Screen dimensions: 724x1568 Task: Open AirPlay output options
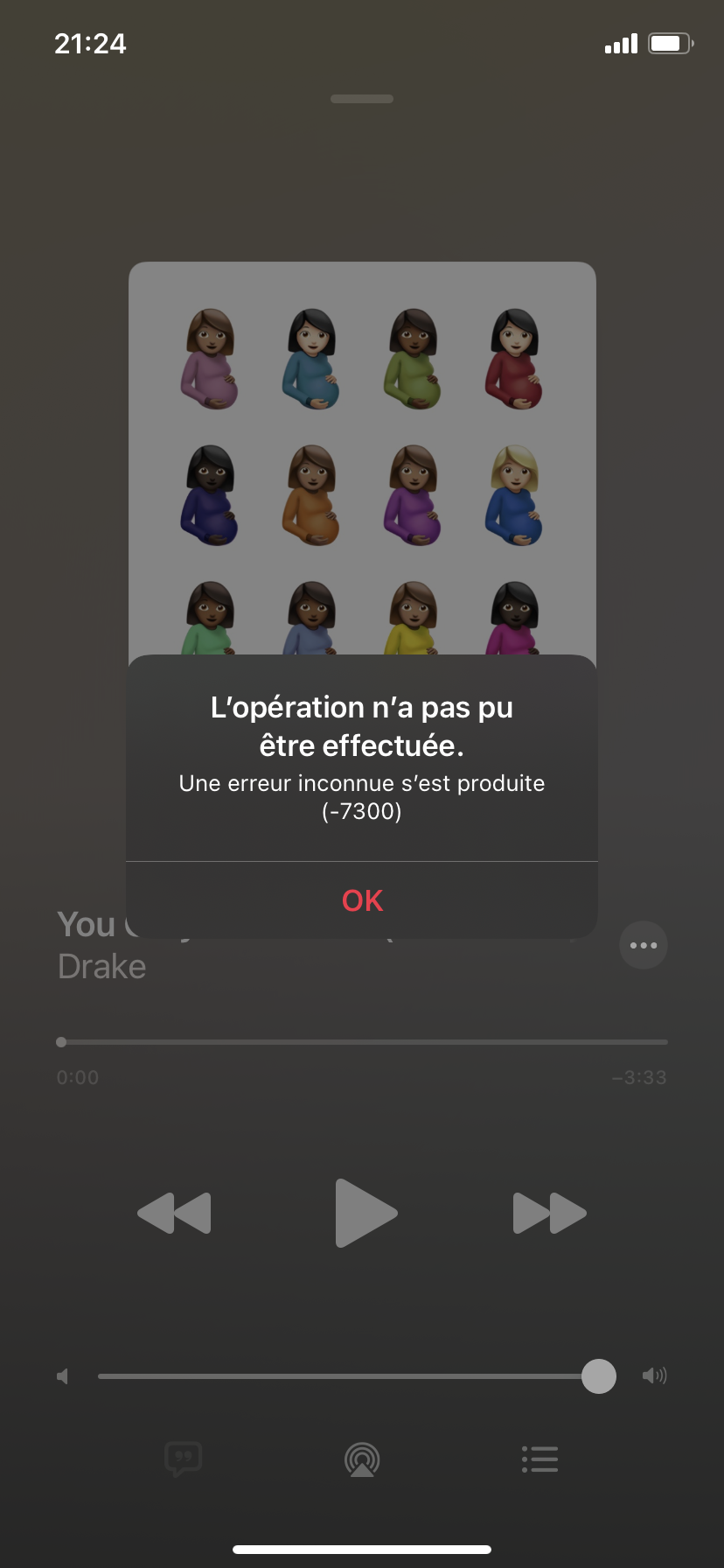(x=362, y=1459)
